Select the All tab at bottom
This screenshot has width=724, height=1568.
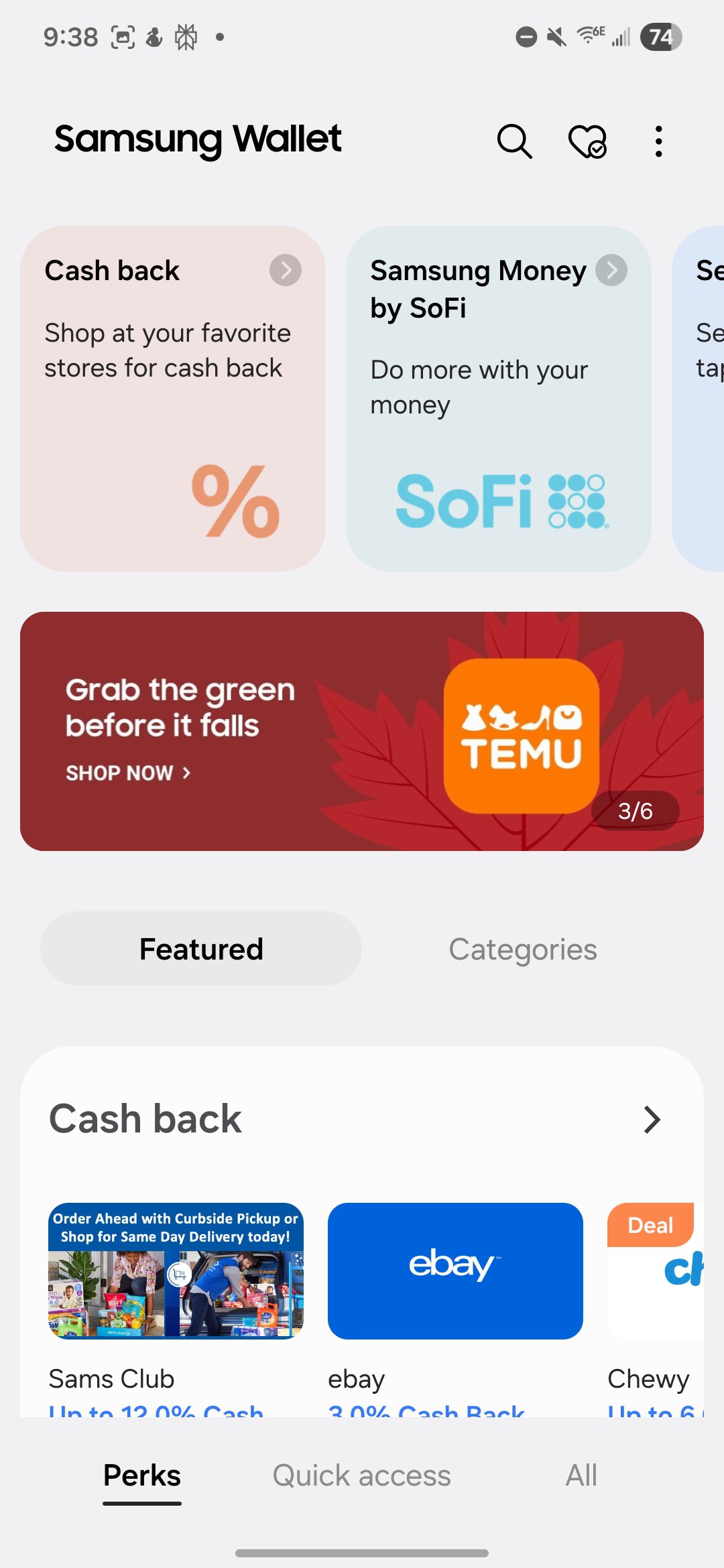coord(581,1476)
